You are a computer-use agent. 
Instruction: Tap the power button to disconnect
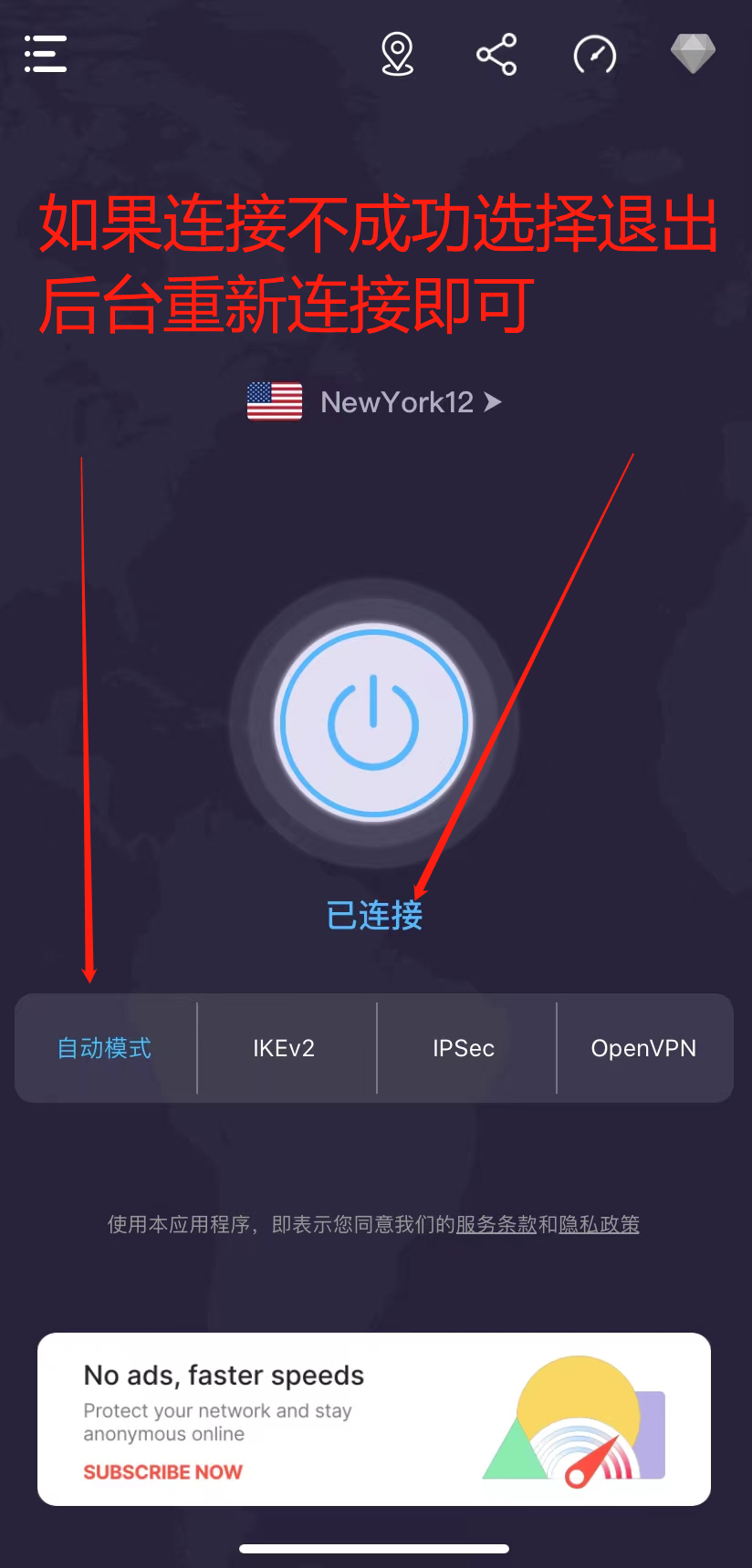click(373, 723)
